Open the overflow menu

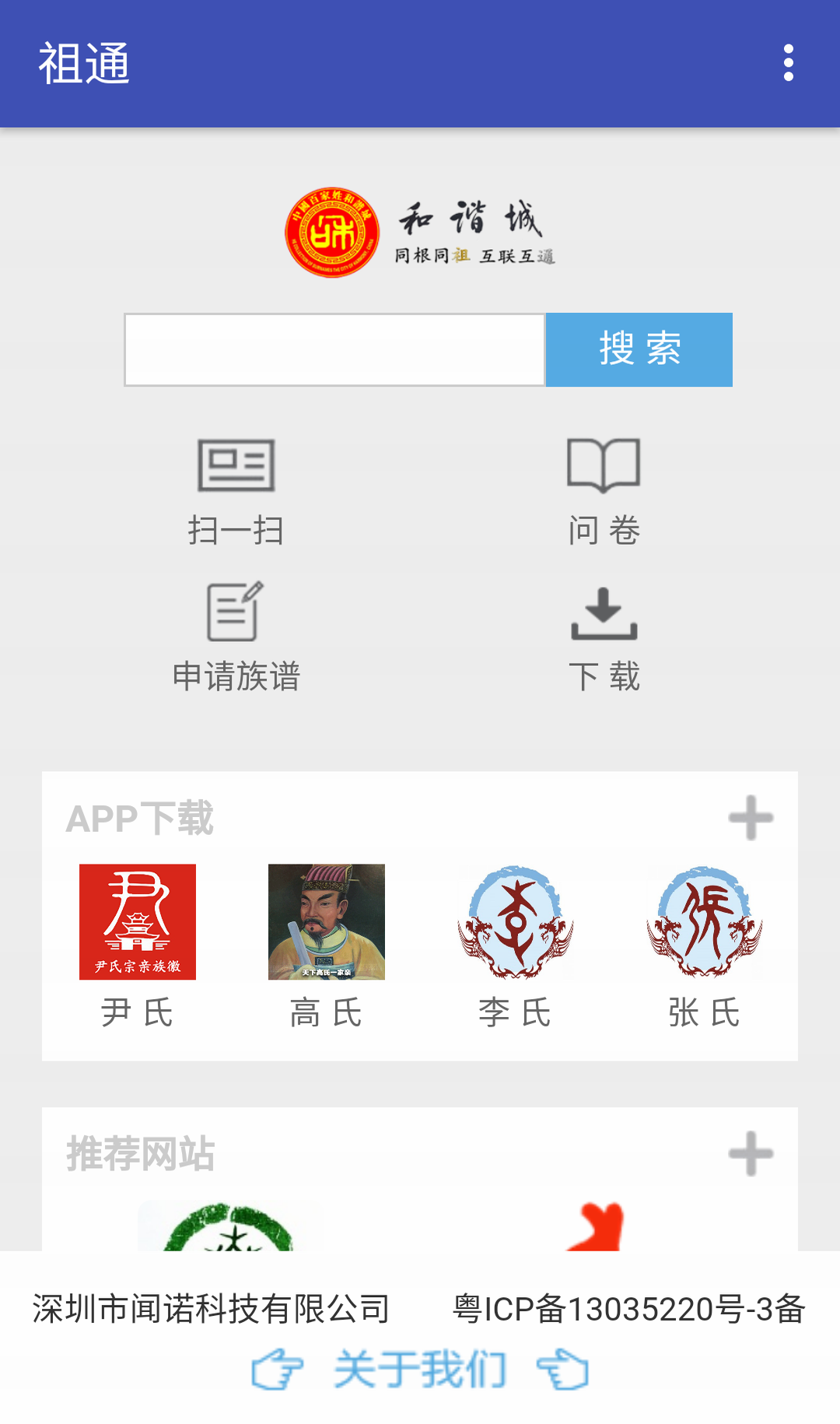coord(788,63)
